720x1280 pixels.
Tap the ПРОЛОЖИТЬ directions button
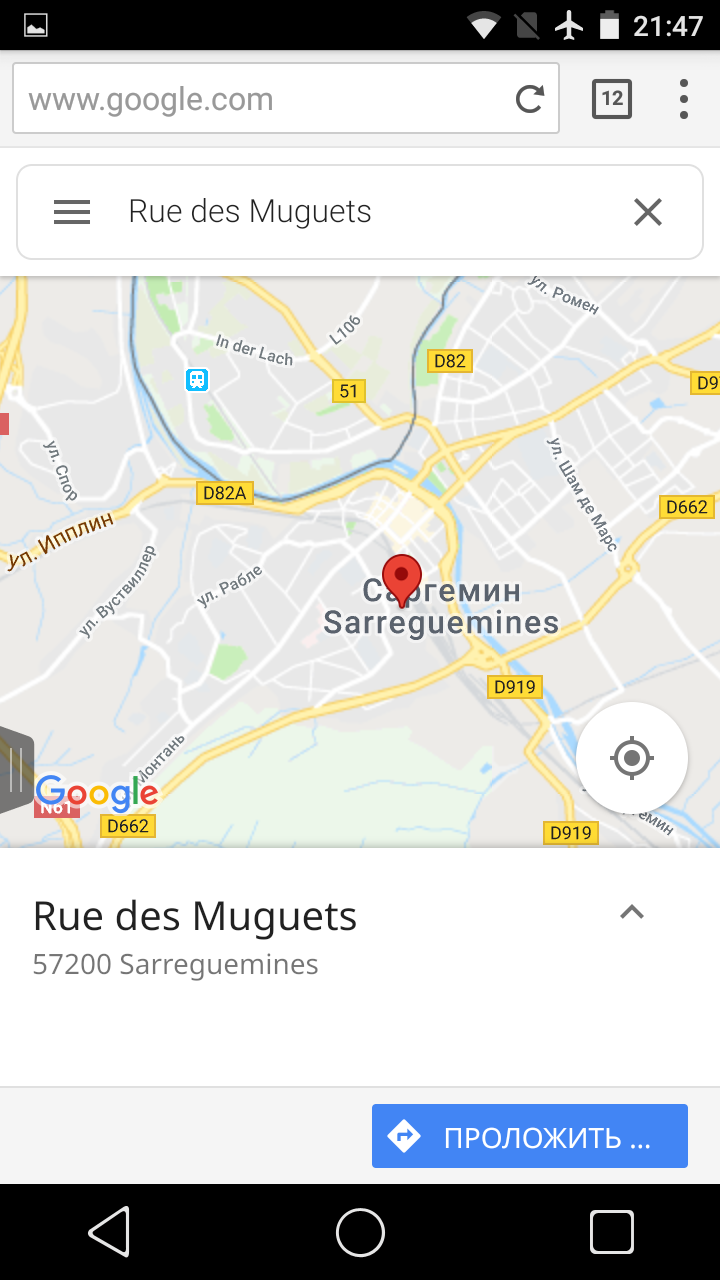click(x=530, y=1136)
